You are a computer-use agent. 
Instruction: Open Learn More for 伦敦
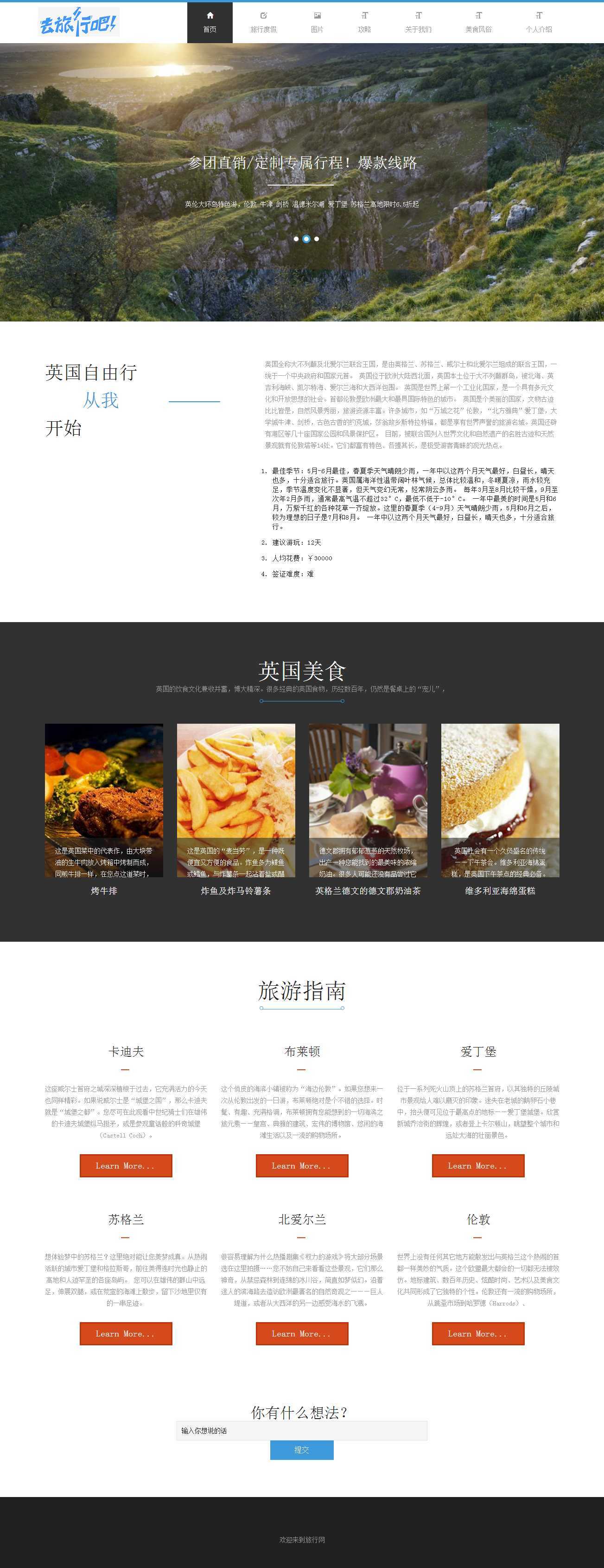tap(478, 1333)
